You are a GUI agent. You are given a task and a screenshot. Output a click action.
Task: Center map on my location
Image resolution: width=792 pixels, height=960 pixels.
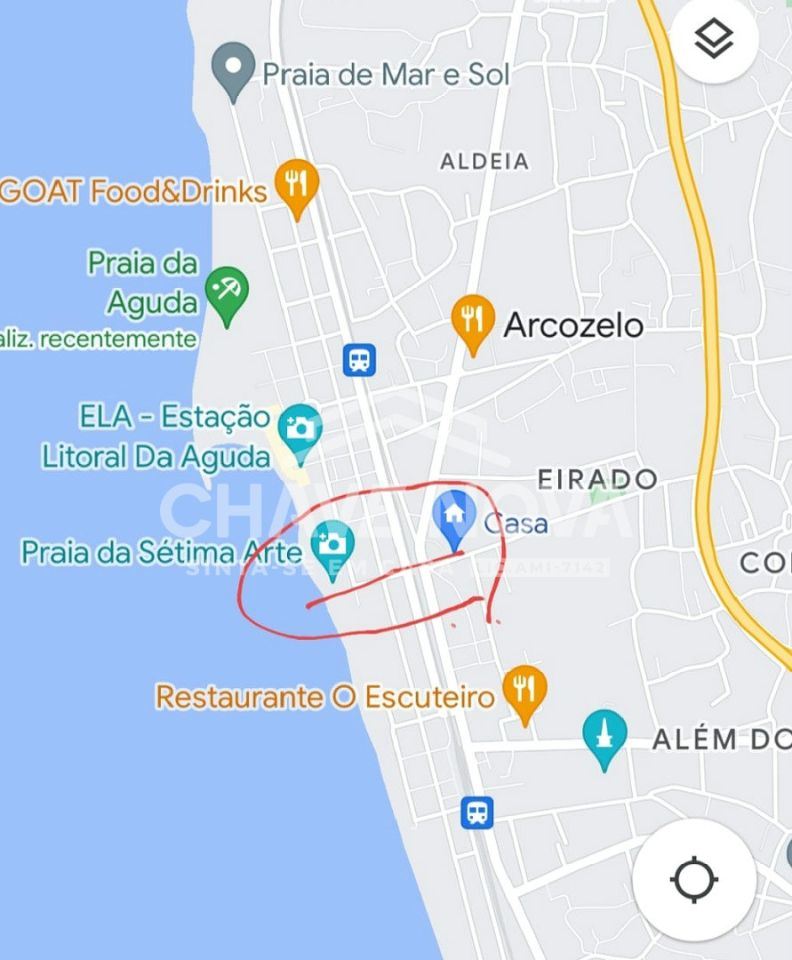[x=694, y=880]
